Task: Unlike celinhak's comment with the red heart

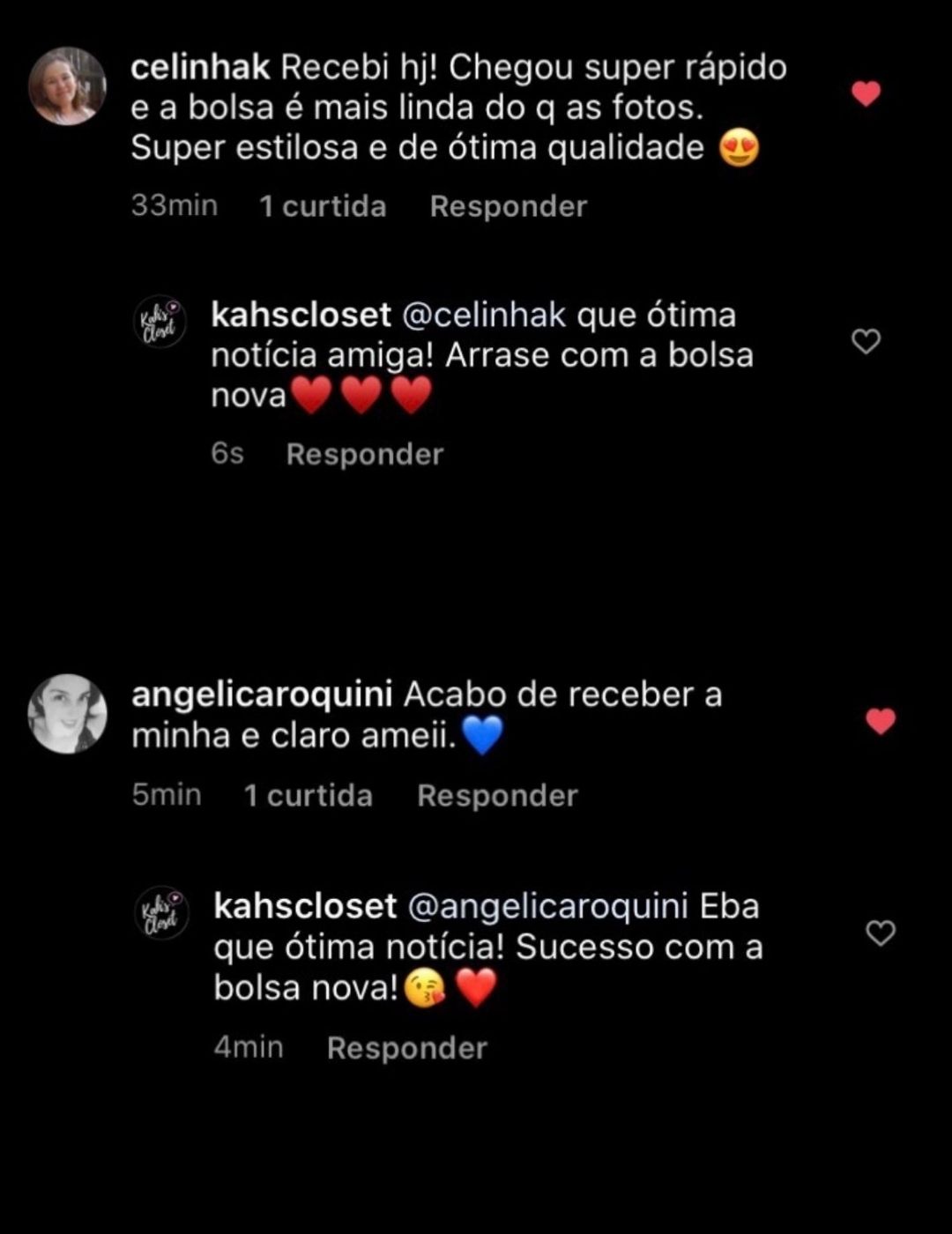Action: (866, 93)
